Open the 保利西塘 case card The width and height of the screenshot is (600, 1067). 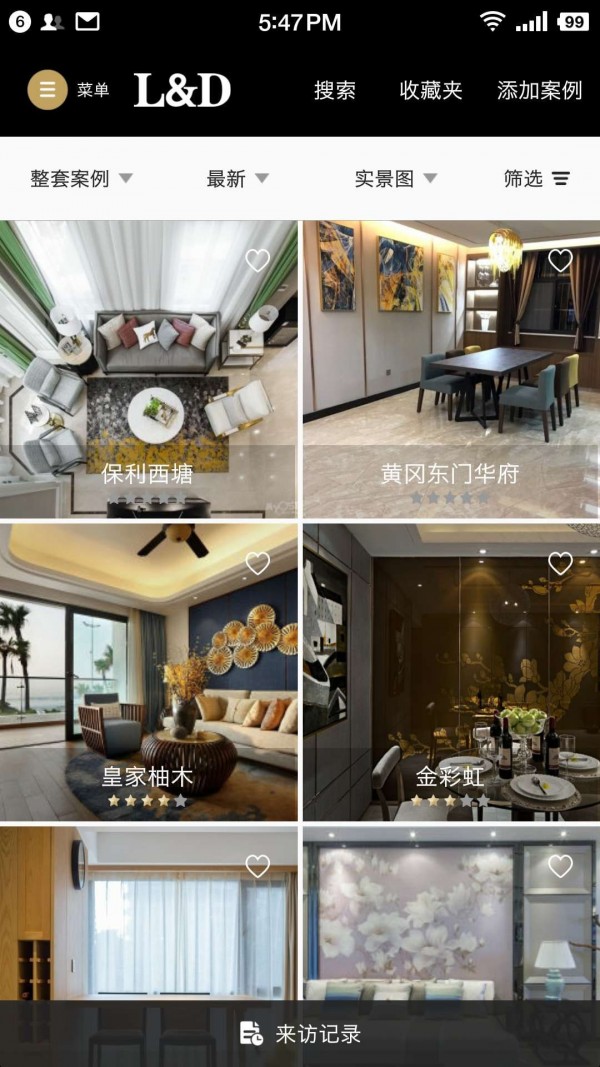point(148,370)
